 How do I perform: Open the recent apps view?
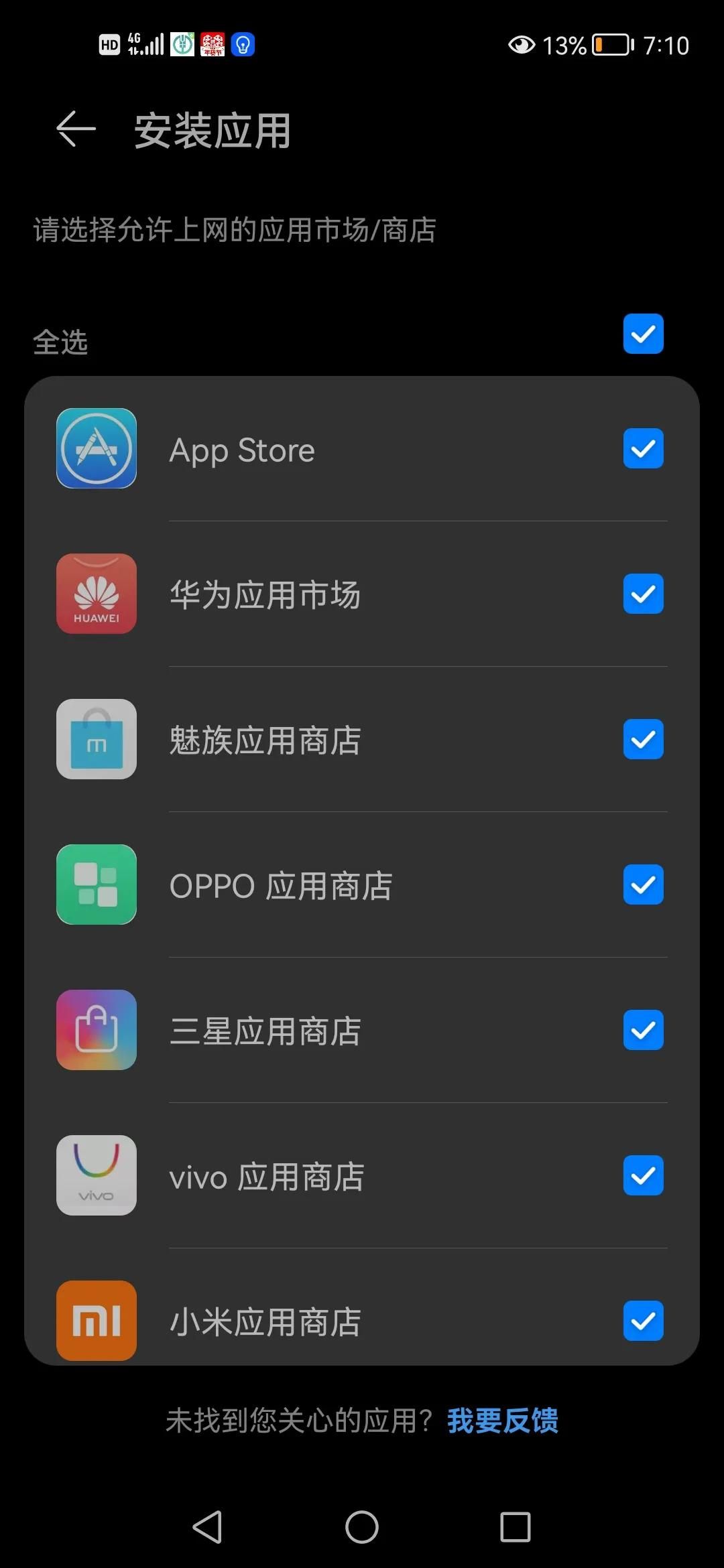coord(516,1527)
